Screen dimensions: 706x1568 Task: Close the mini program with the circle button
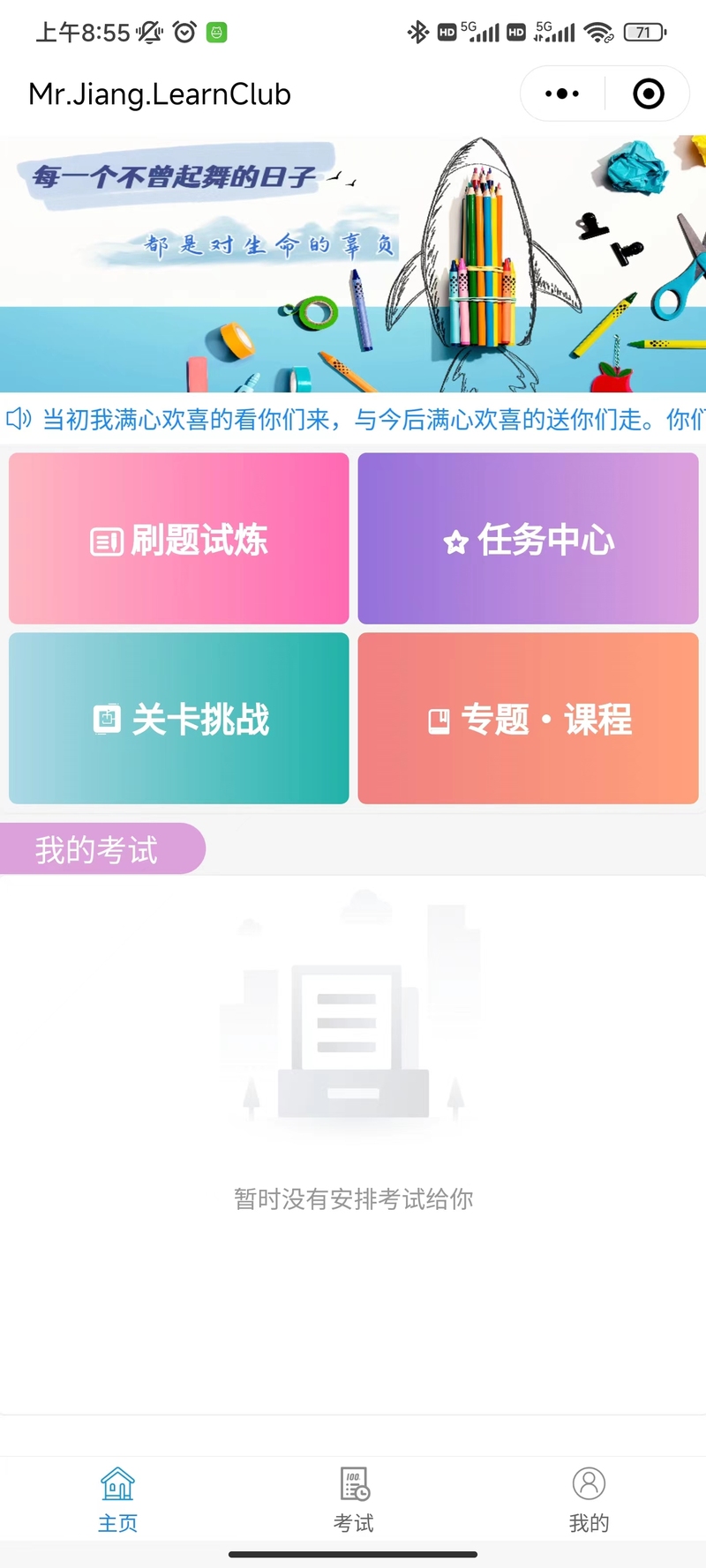point(649,93)
